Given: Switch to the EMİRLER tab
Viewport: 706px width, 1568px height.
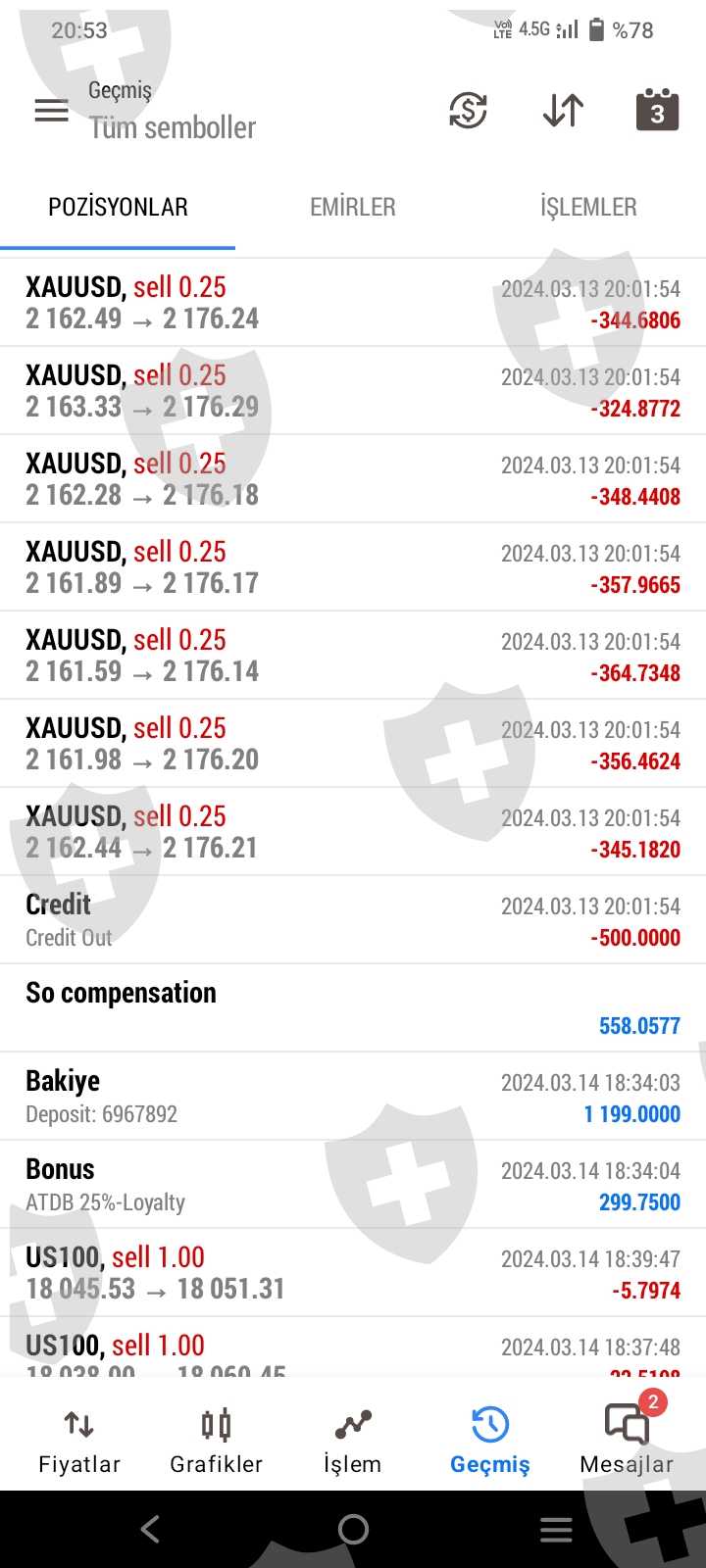Looking at the screenshot, I should point(353,207).
